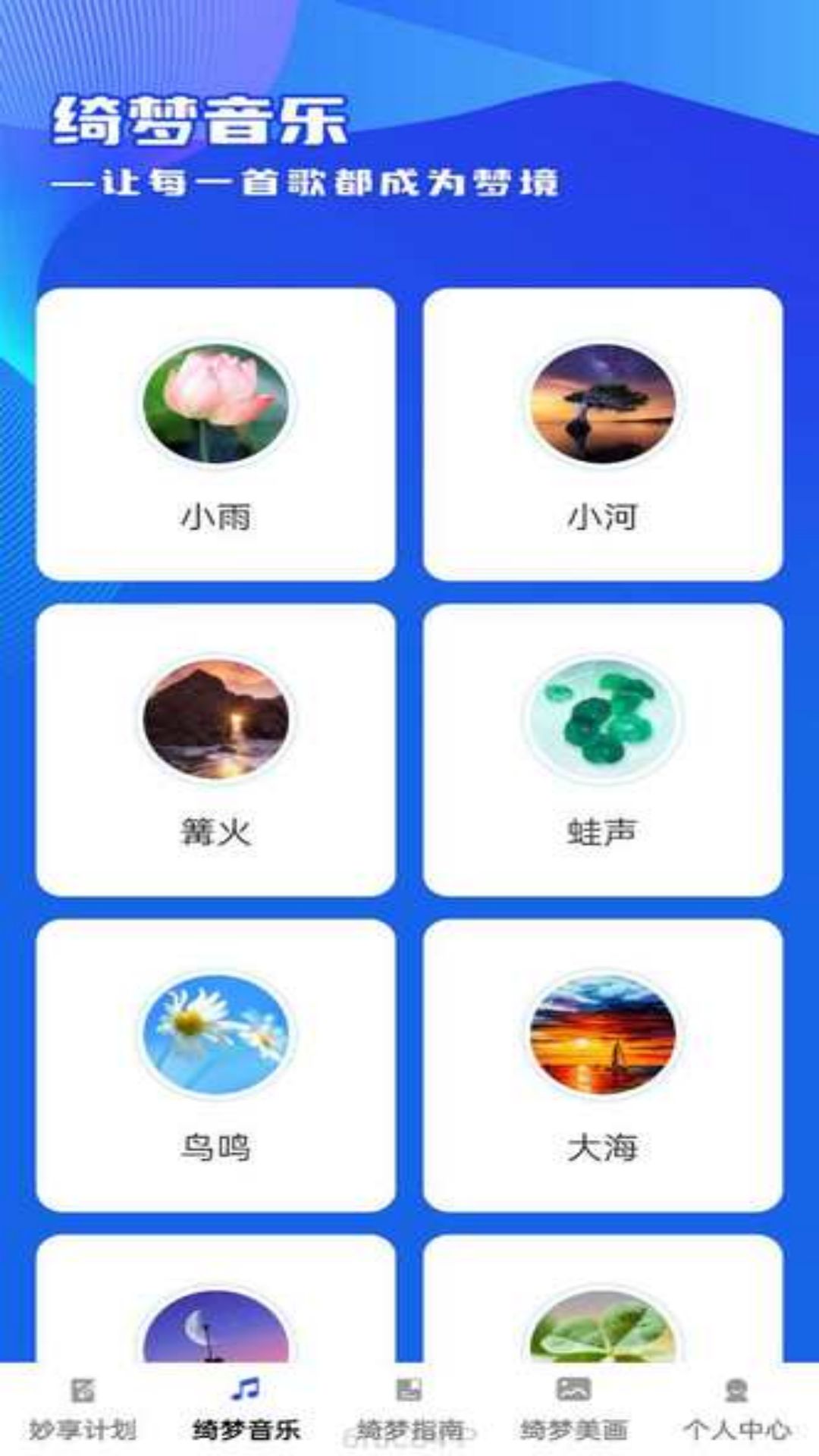Tap the 绮梦音乐 tab
819x1456 pixels.
(x=246, y=1409)
